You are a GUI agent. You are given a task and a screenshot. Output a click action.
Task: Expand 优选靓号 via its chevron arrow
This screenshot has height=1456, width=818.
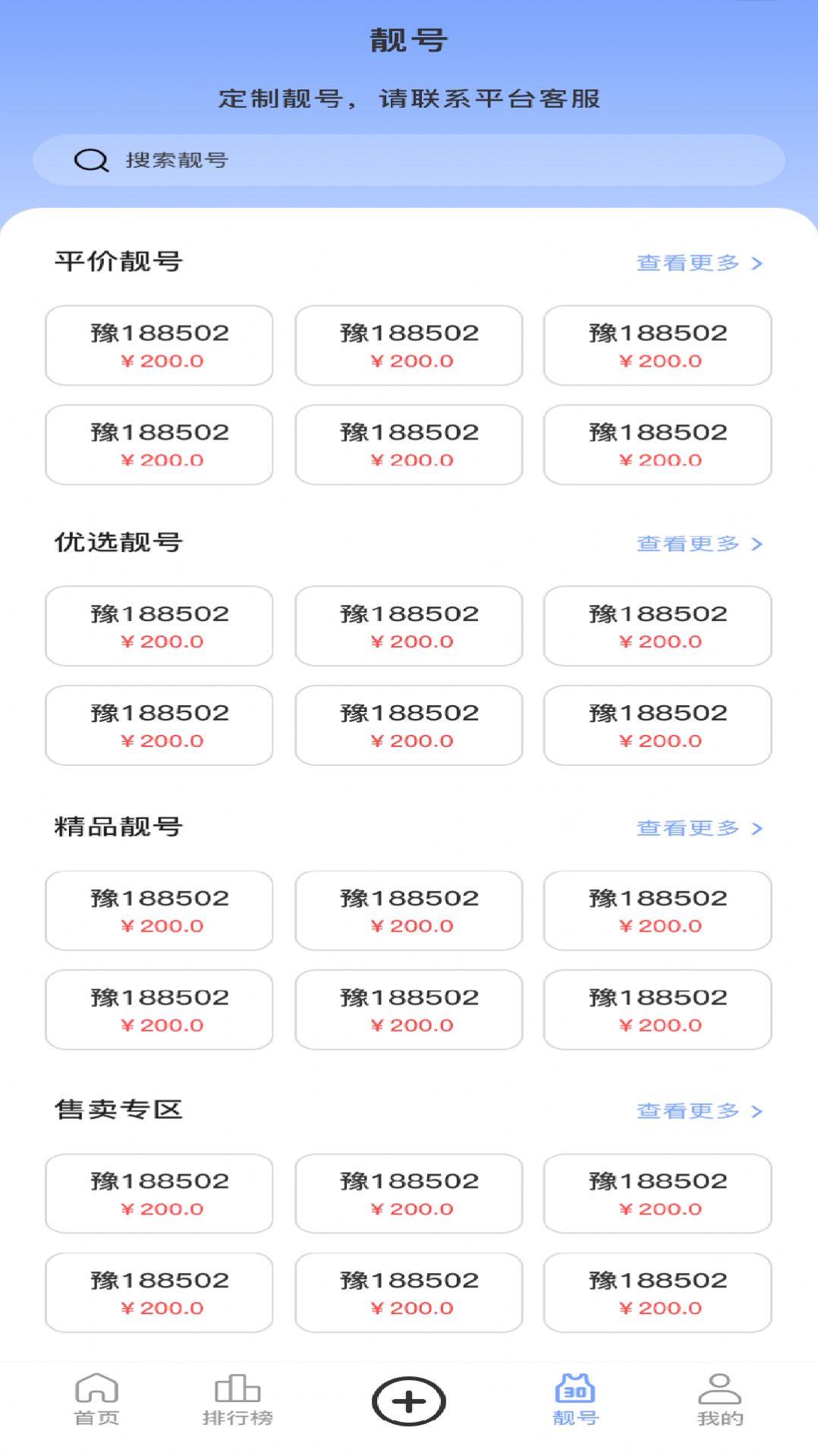(x=757, y=544)
